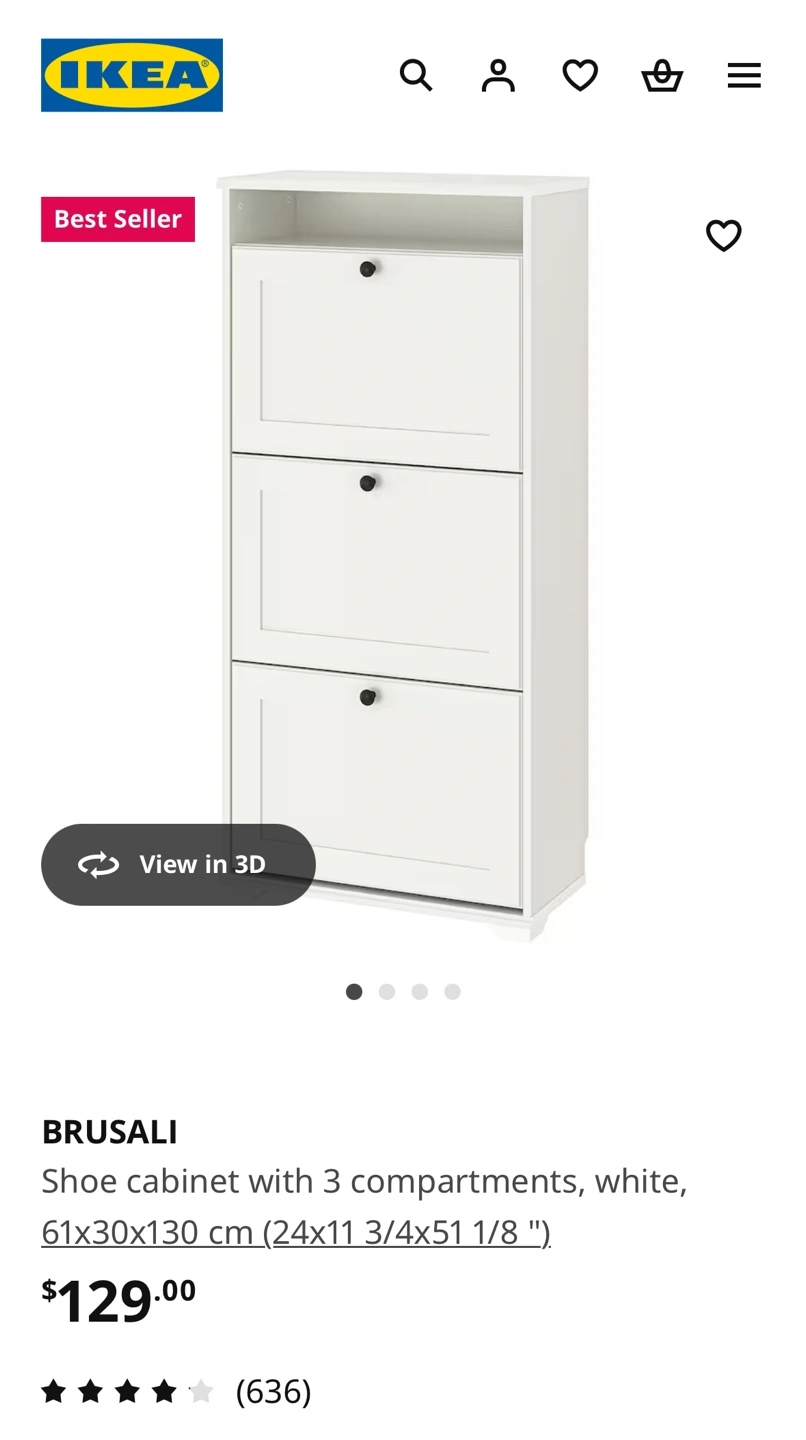The width and height of the screenshot is (806, 1440).
Task: Go to the IKEA home logo
Action: click(132, 75)
